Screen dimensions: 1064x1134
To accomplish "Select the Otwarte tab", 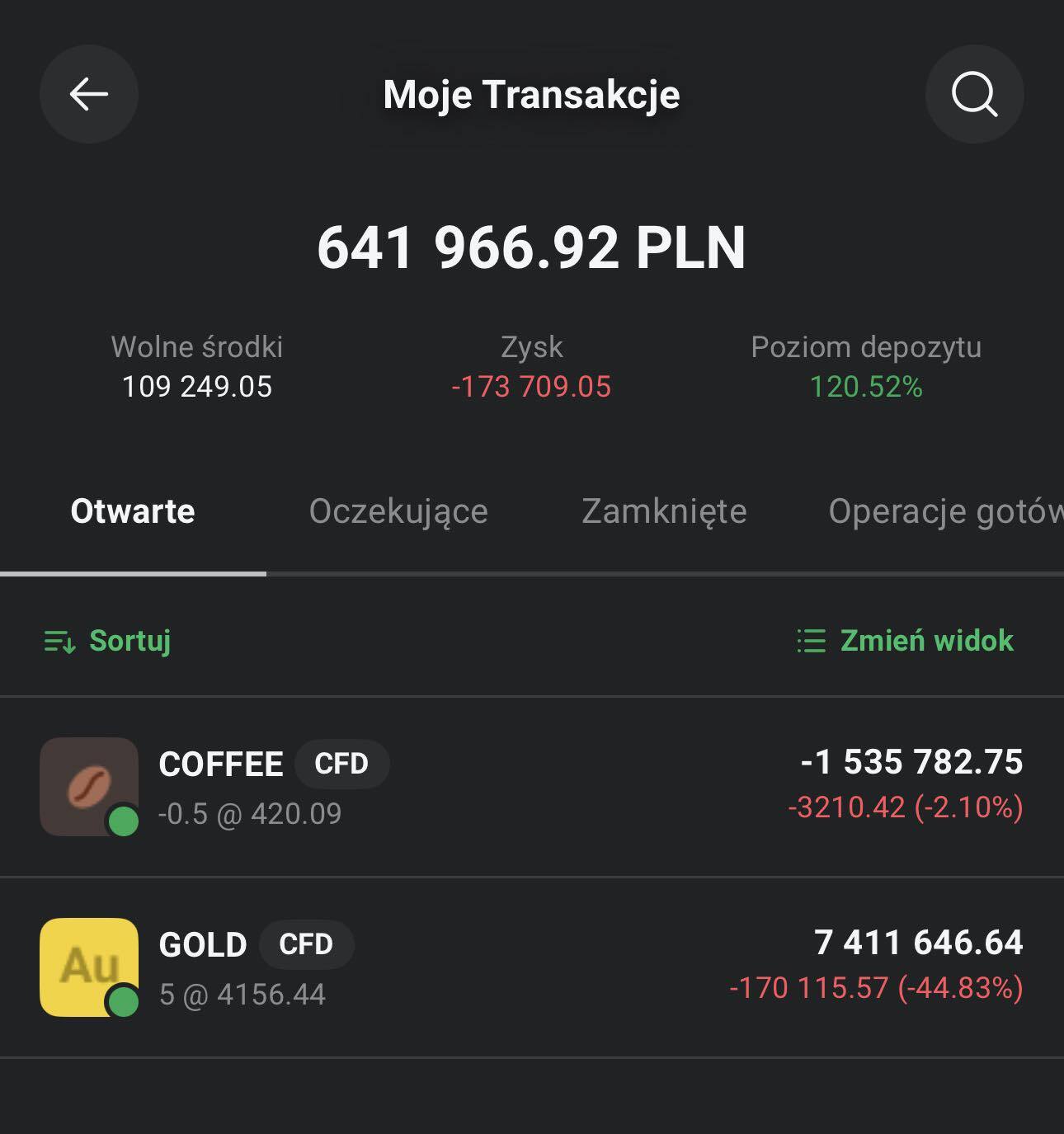I will [x=133, y=511].
